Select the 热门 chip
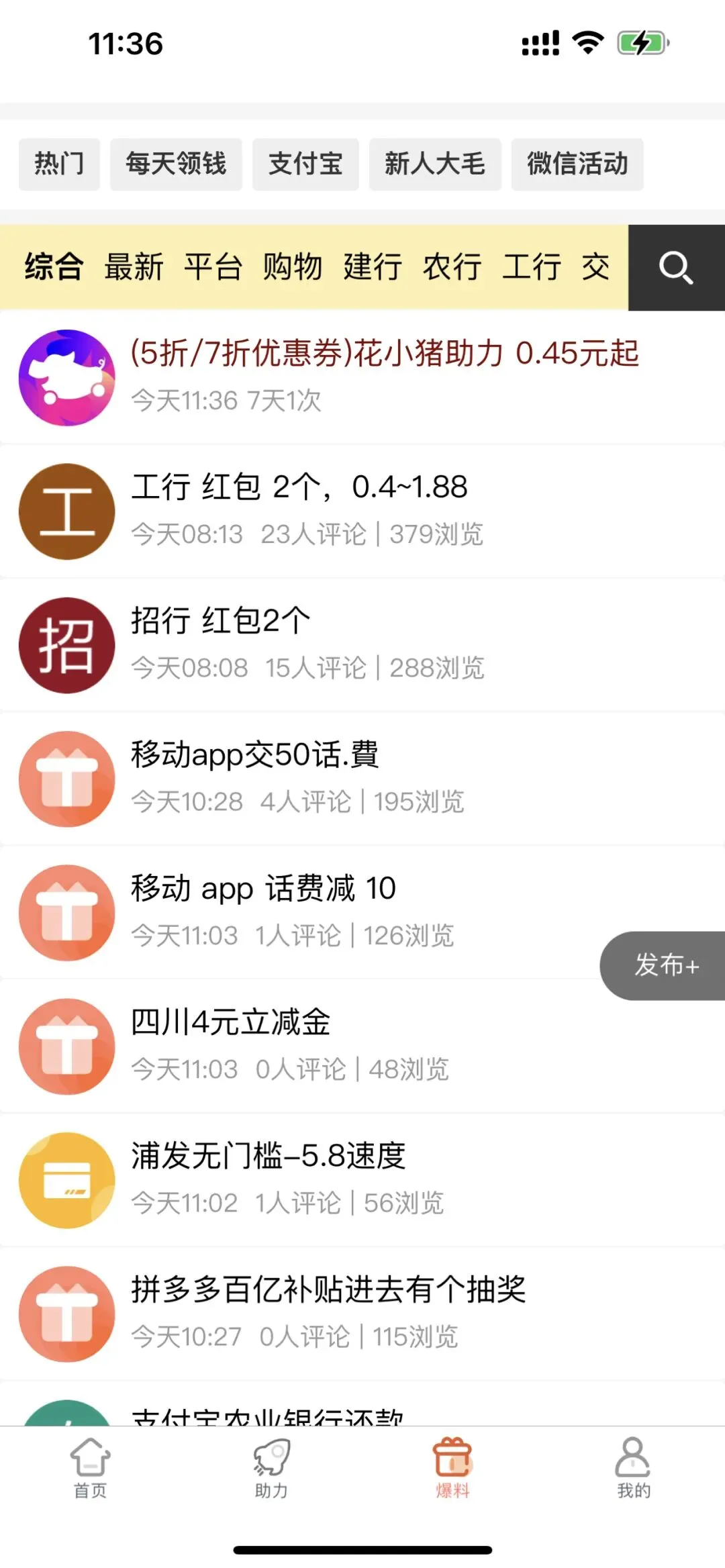The height and width of the screenshot is (1568, 725). click(59, 164)
